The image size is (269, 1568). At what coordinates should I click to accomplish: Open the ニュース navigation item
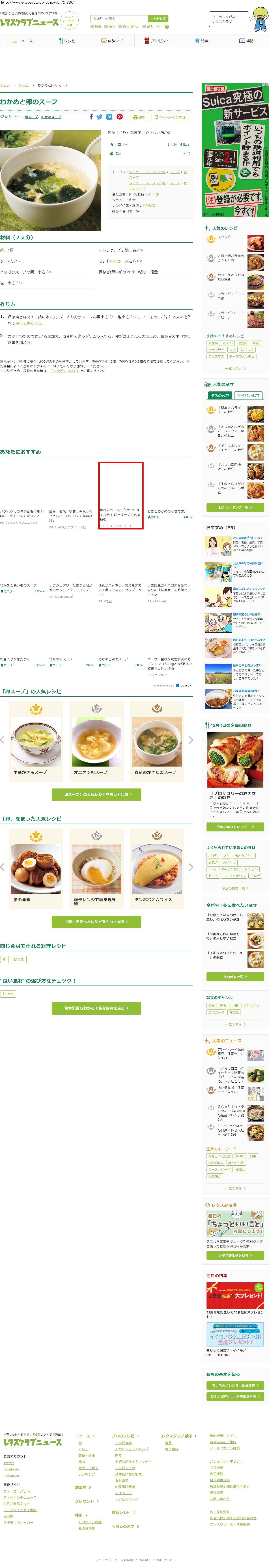coord(23,41)
